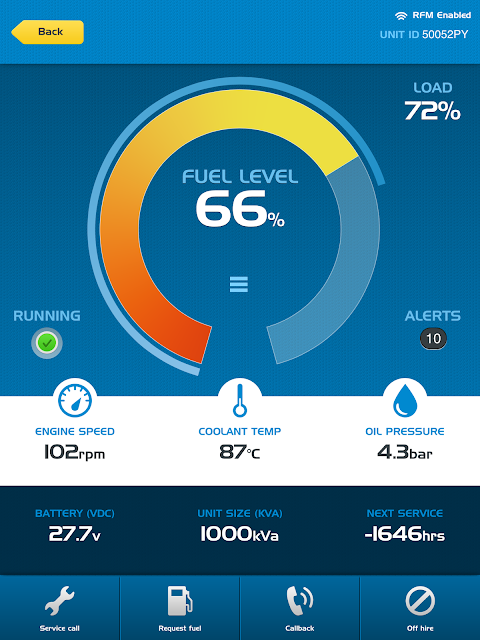The width and height of the screenshot is (480, 640).
Task: Place a Service call
Action: (x=60, y=608)
